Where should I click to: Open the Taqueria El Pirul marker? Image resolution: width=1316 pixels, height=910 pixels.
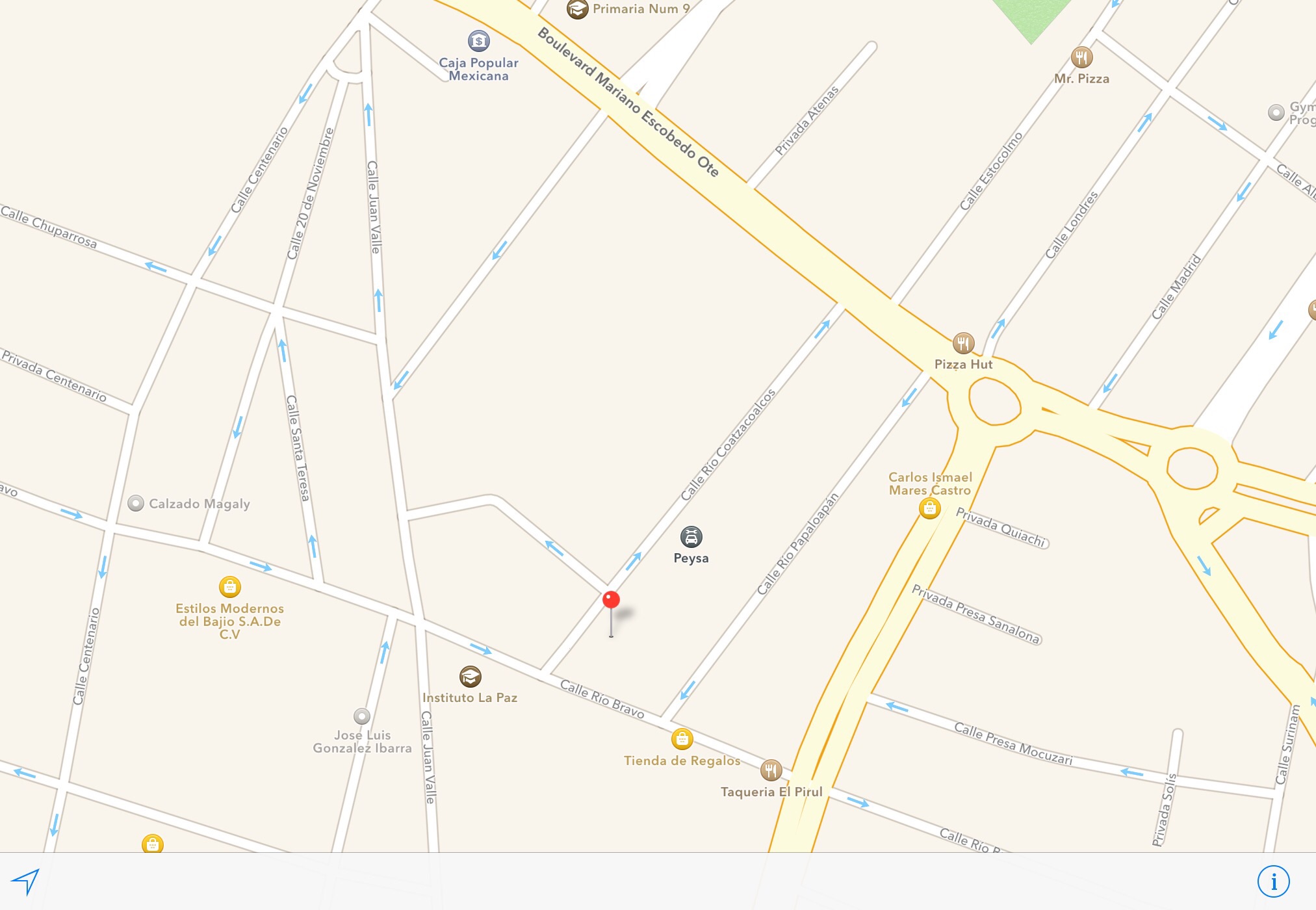coord(771,771)
